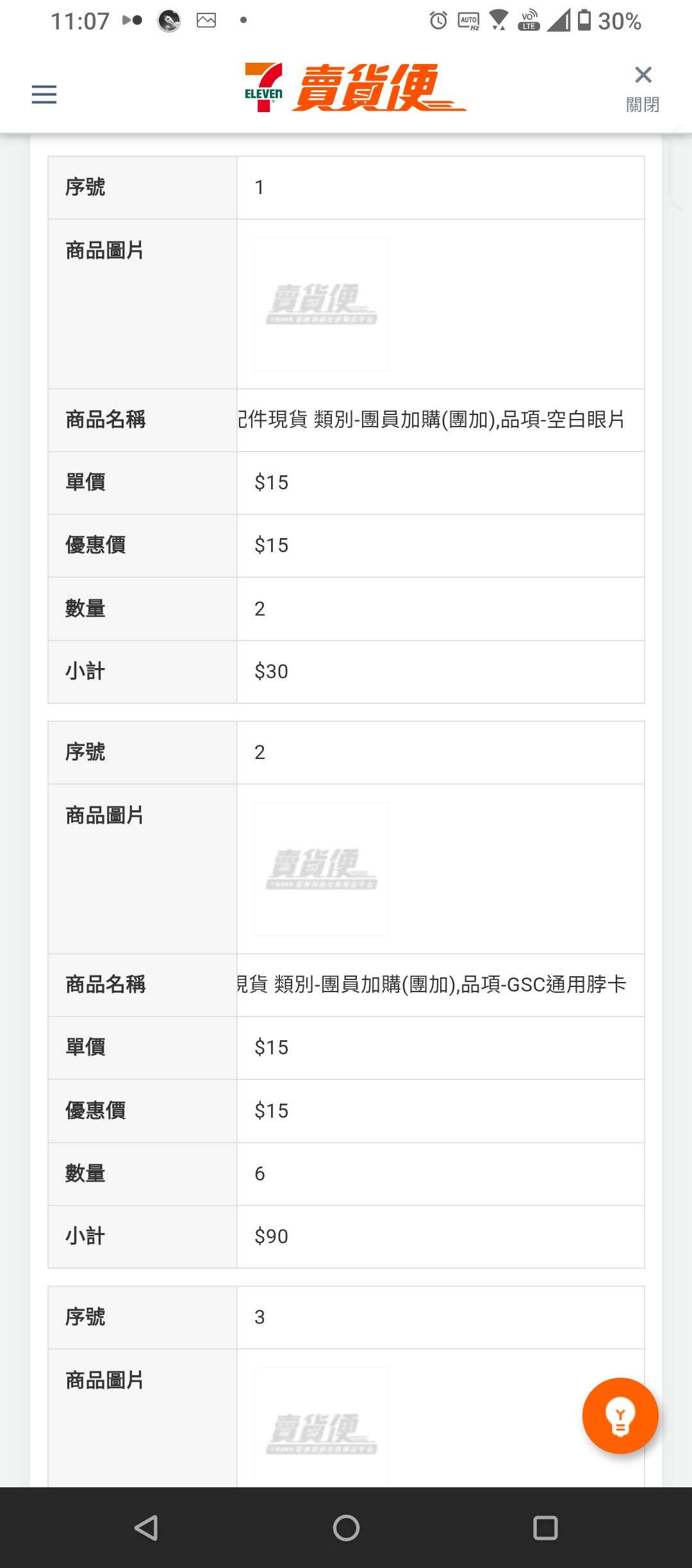This screenshot has width=692, height=1568.
Task: Open the orange lightbulb help button
Action: pyautogui.click(x=620, y=1416)
